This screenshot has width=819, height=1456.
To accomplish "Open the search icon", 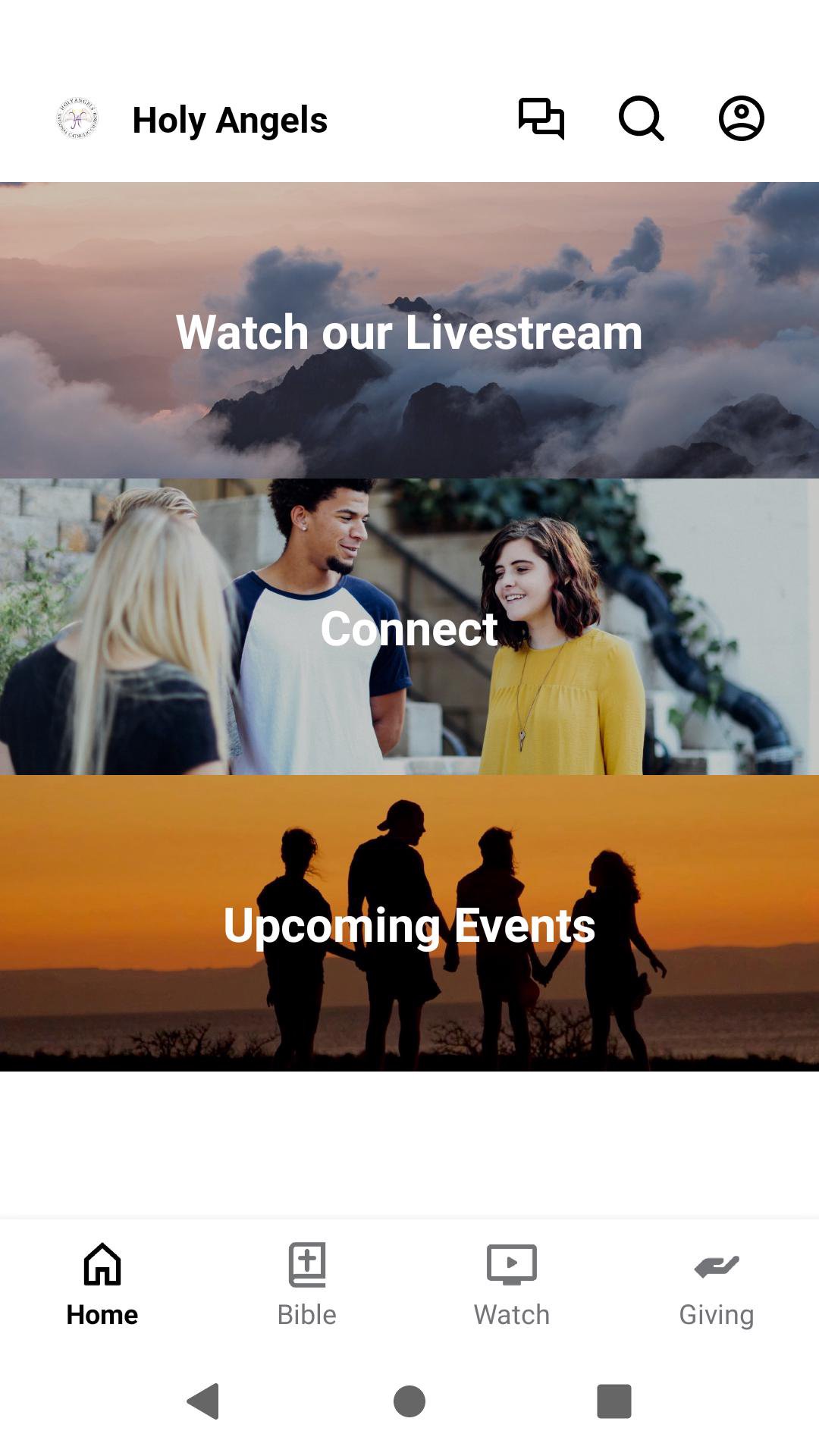I will pyautogui.click(x=641, y=119).
